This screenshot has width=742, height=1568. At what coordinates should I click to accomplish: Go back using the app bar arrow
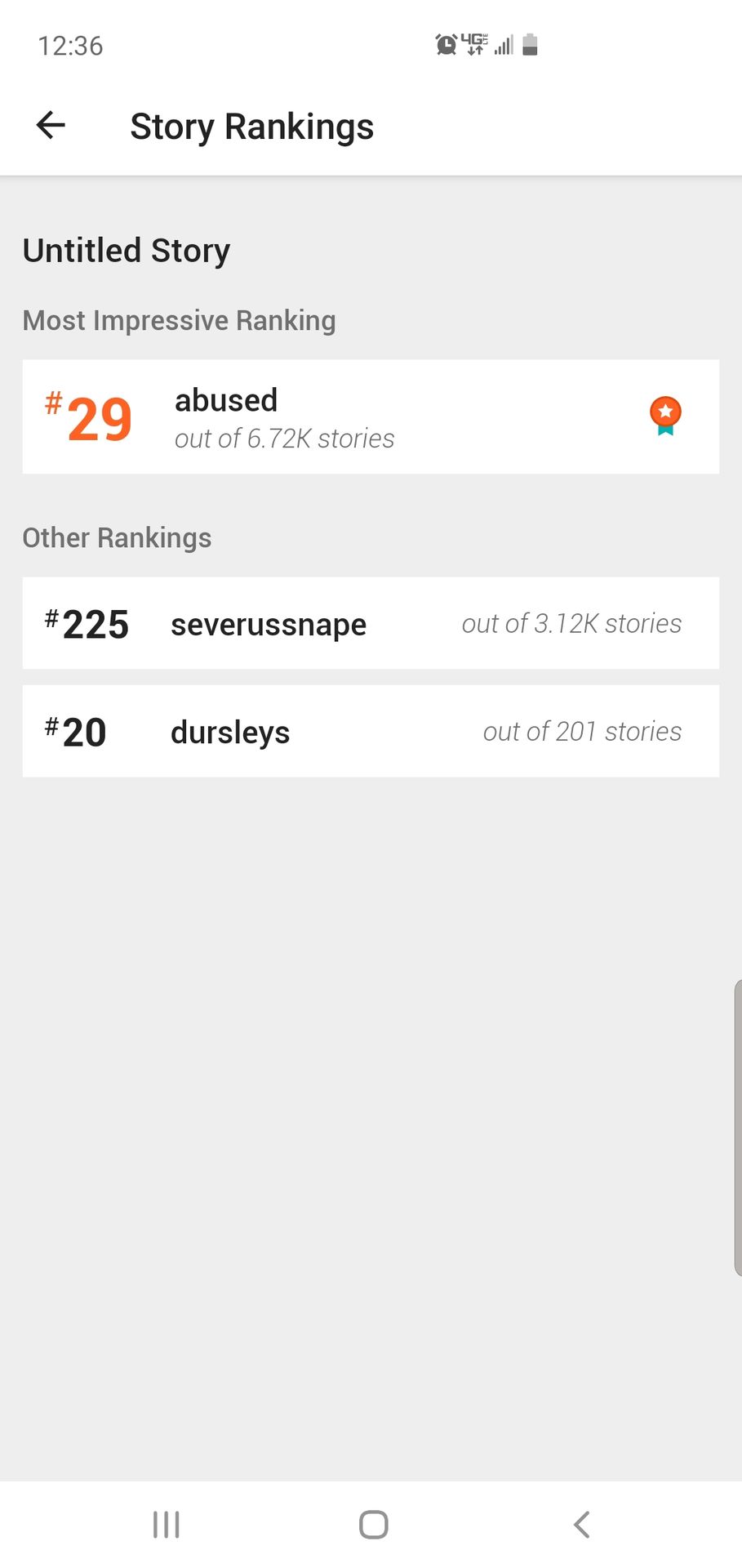tap(51, 125)
